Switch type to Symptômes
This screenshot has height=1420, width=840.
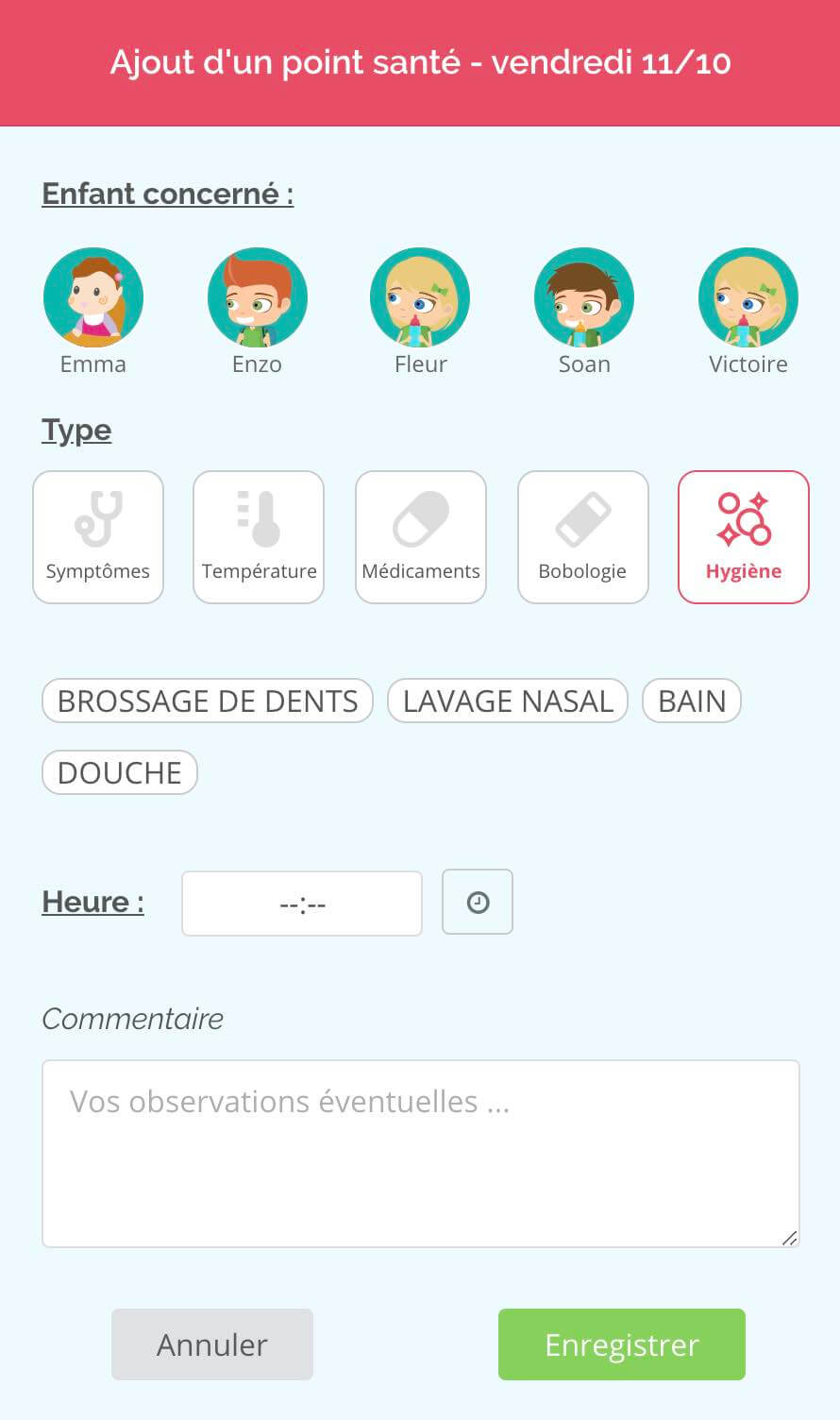[x=98, y=537]
